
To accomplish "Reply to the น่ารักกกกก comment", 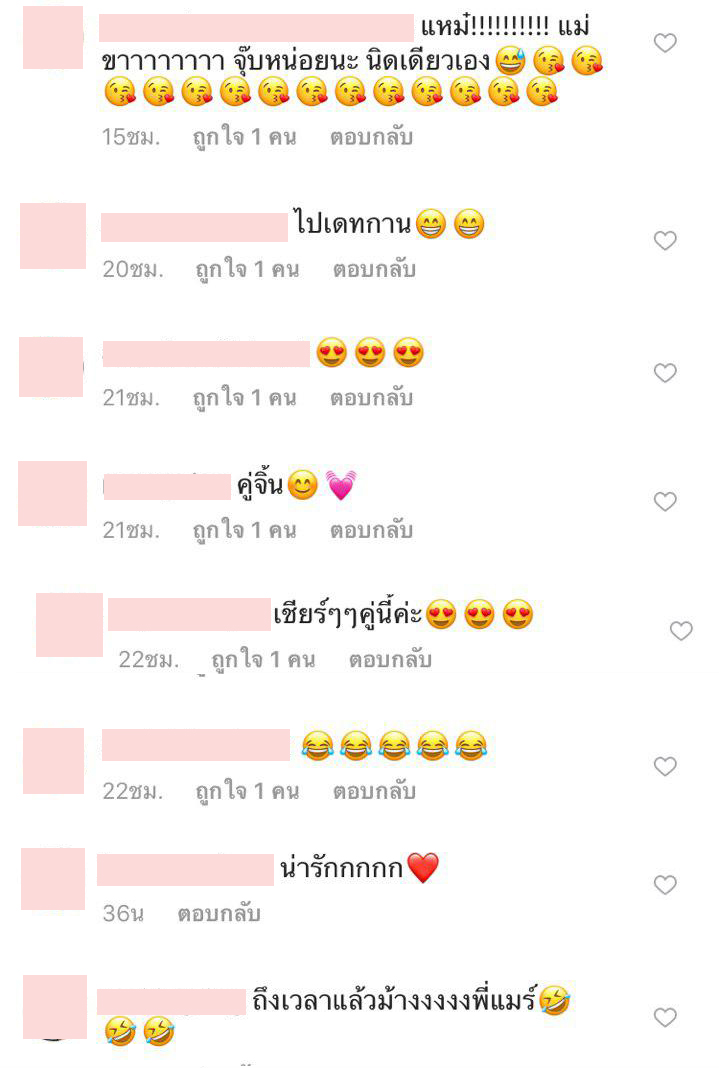I will point(219,913).
